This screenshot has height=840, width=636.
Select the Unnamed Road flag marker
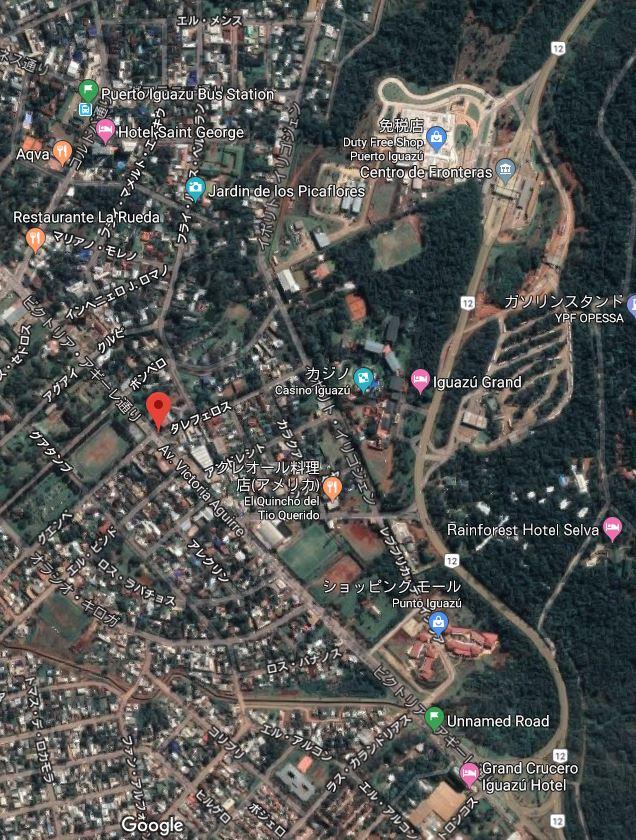click(435, 718)
